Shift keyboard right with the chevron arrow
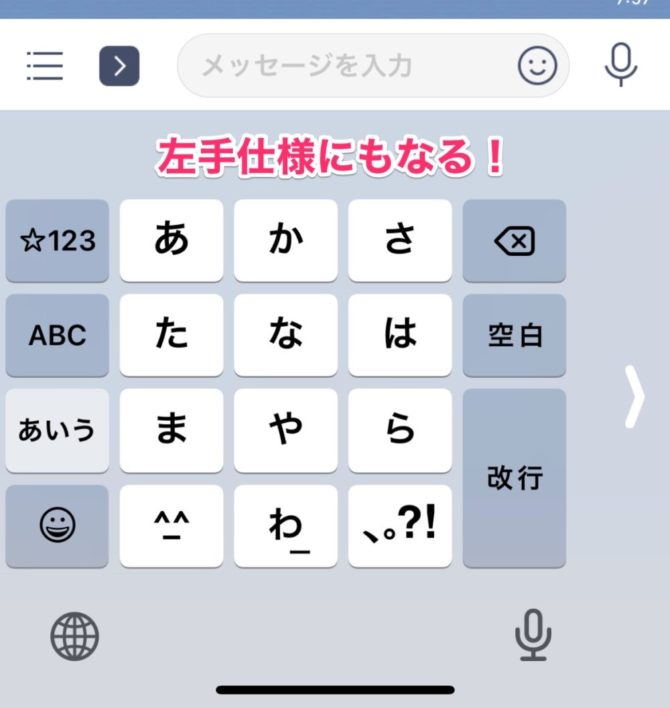 pos(635,396)
